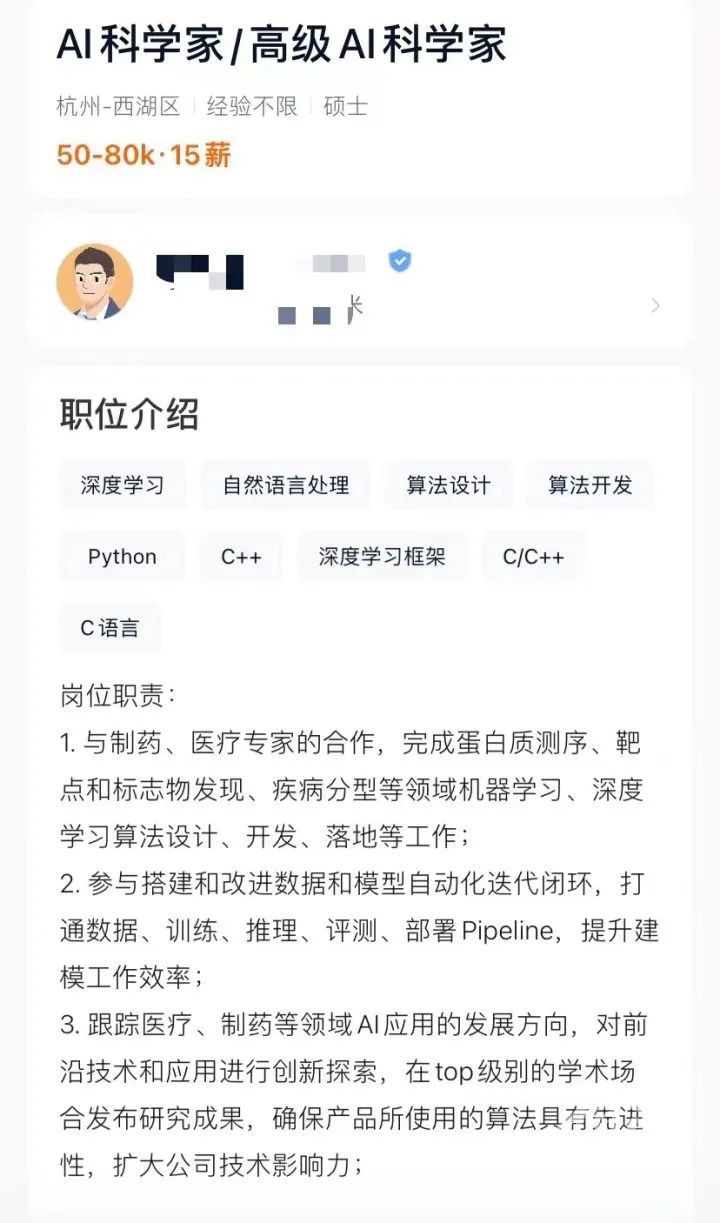Tap the C语言 tag
This screenshot has width=720, height=1223.
click(x=110, y=628)
